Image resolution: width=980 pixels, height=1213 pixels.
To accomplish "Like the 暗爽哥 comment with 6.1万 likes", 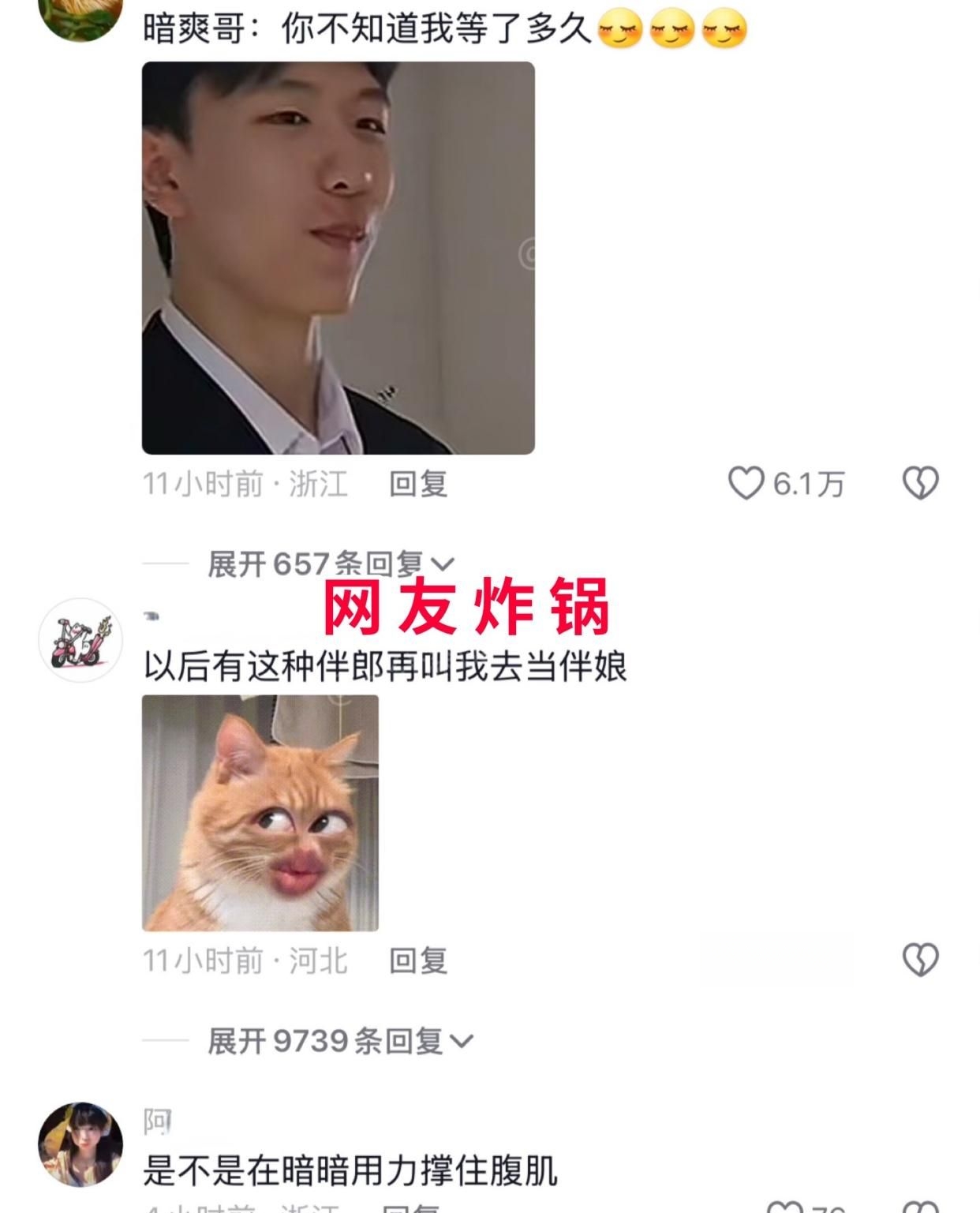I will (746, 483).
